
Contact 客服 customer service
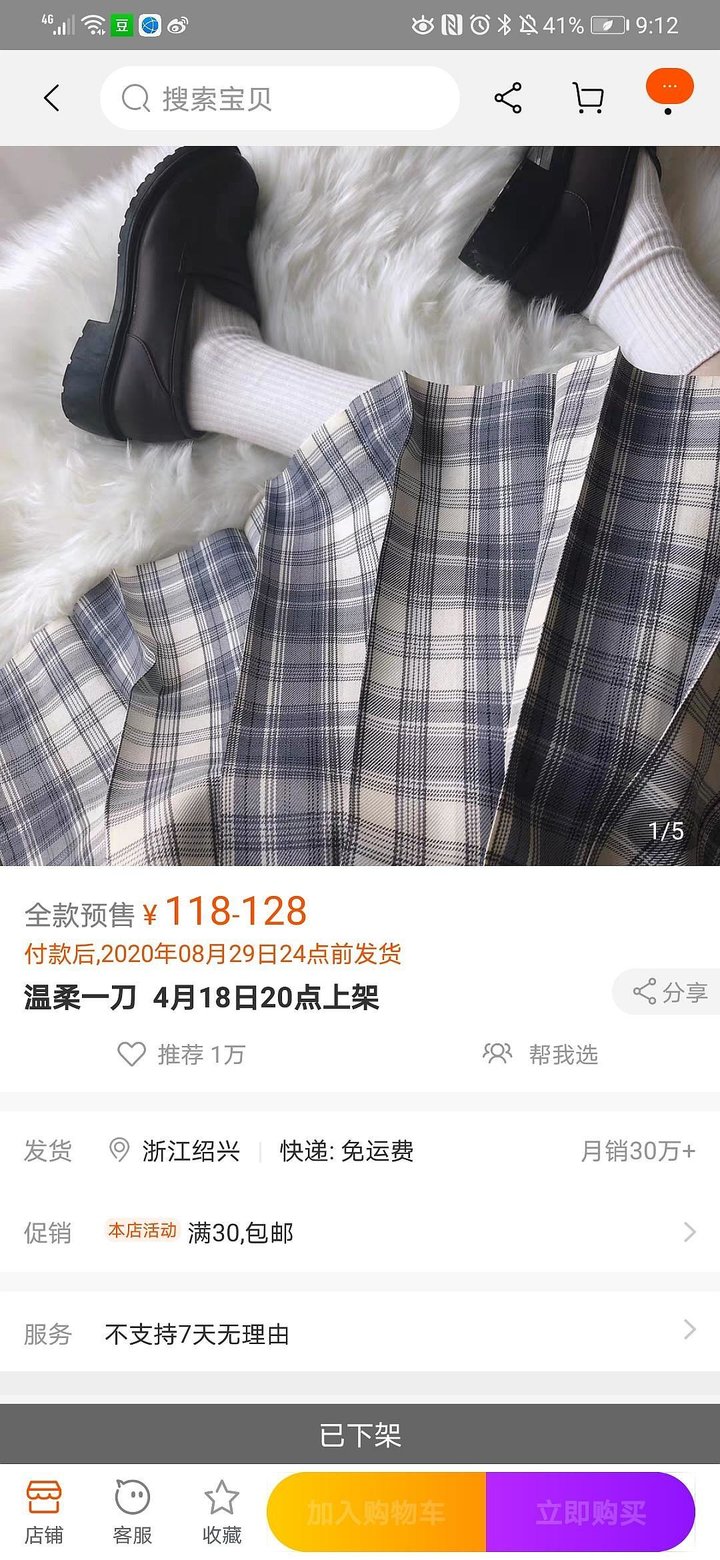(x=132, y=1512)
